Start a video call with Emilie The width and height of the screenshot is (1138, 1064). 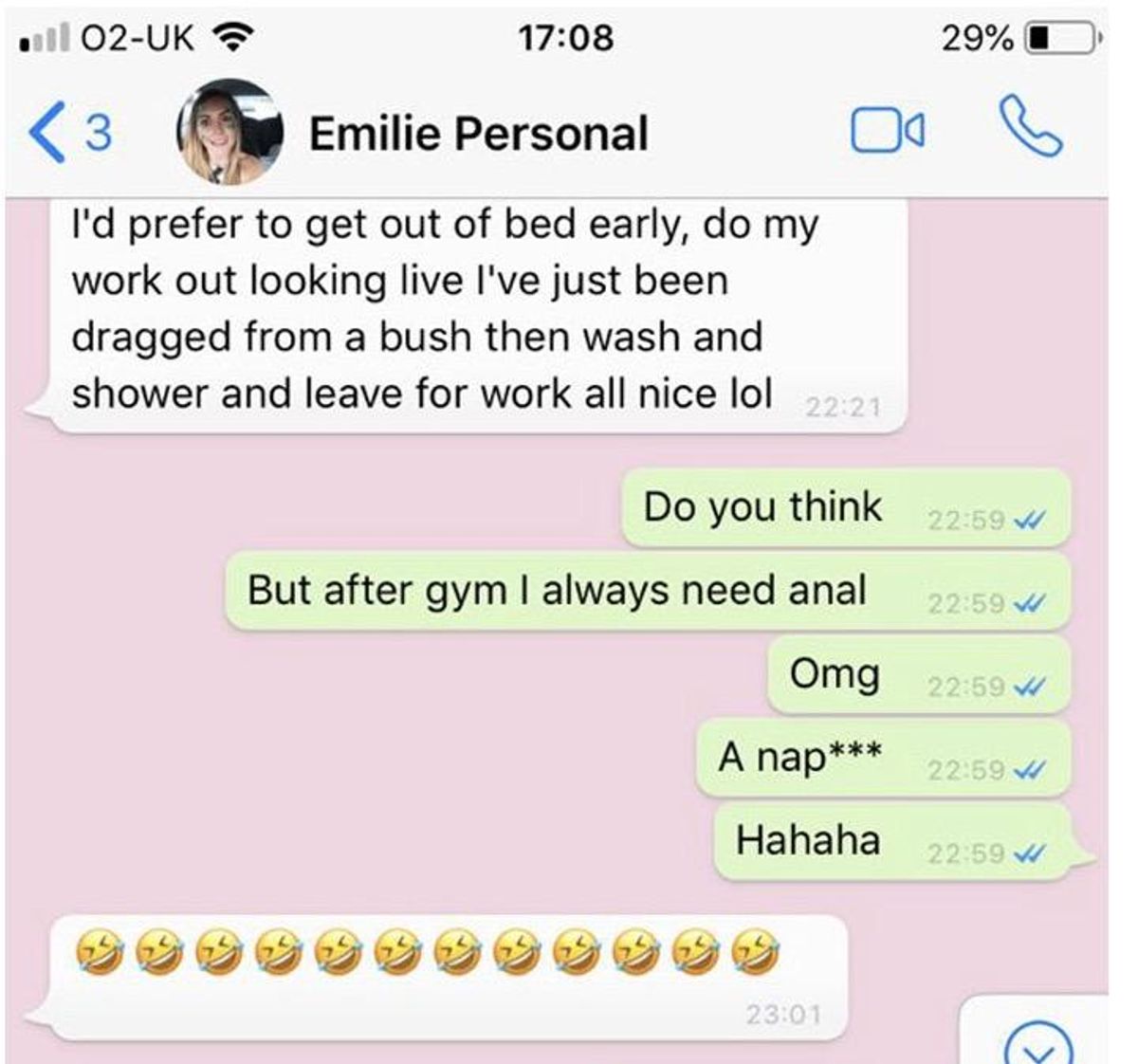point(889,131)
